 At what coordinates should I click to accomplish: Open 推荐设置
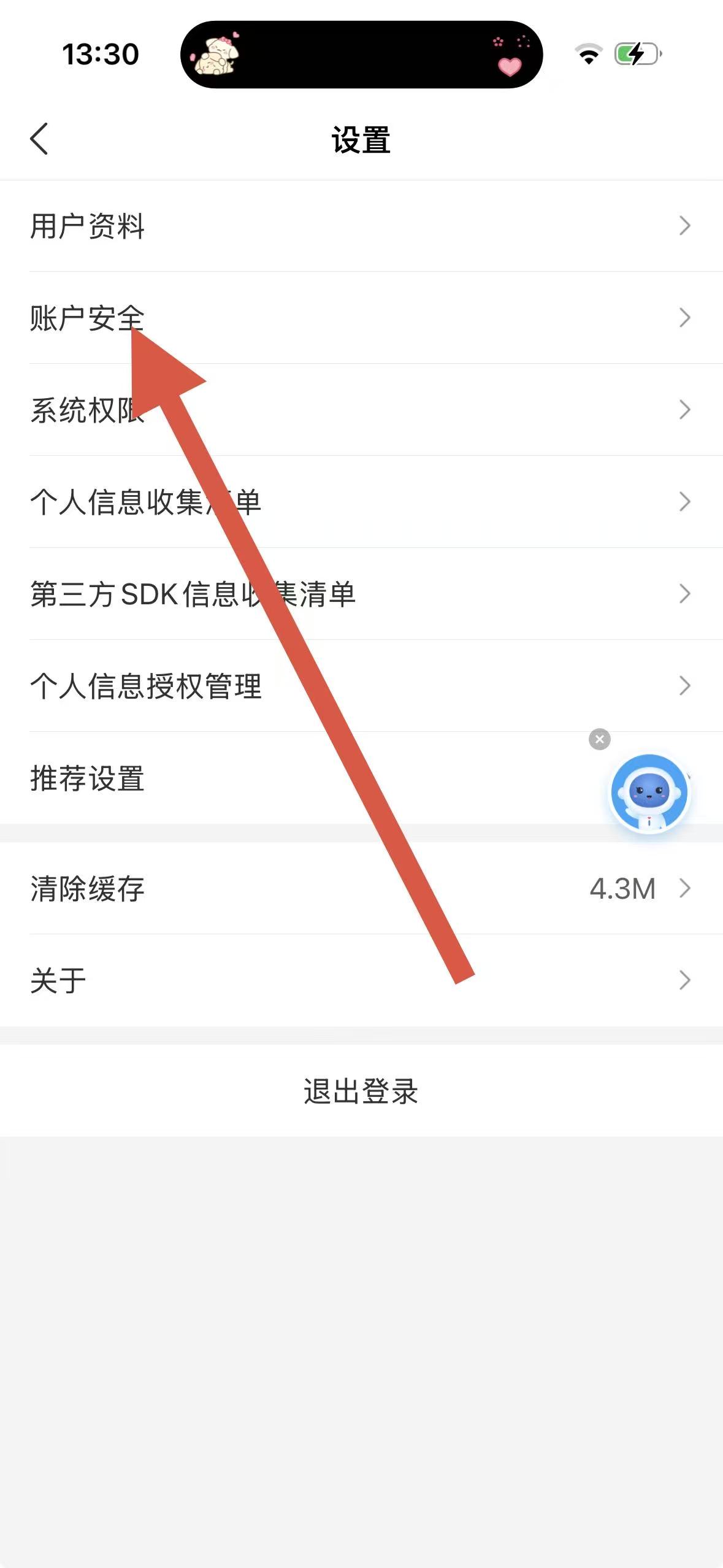(x=87, y=778)
